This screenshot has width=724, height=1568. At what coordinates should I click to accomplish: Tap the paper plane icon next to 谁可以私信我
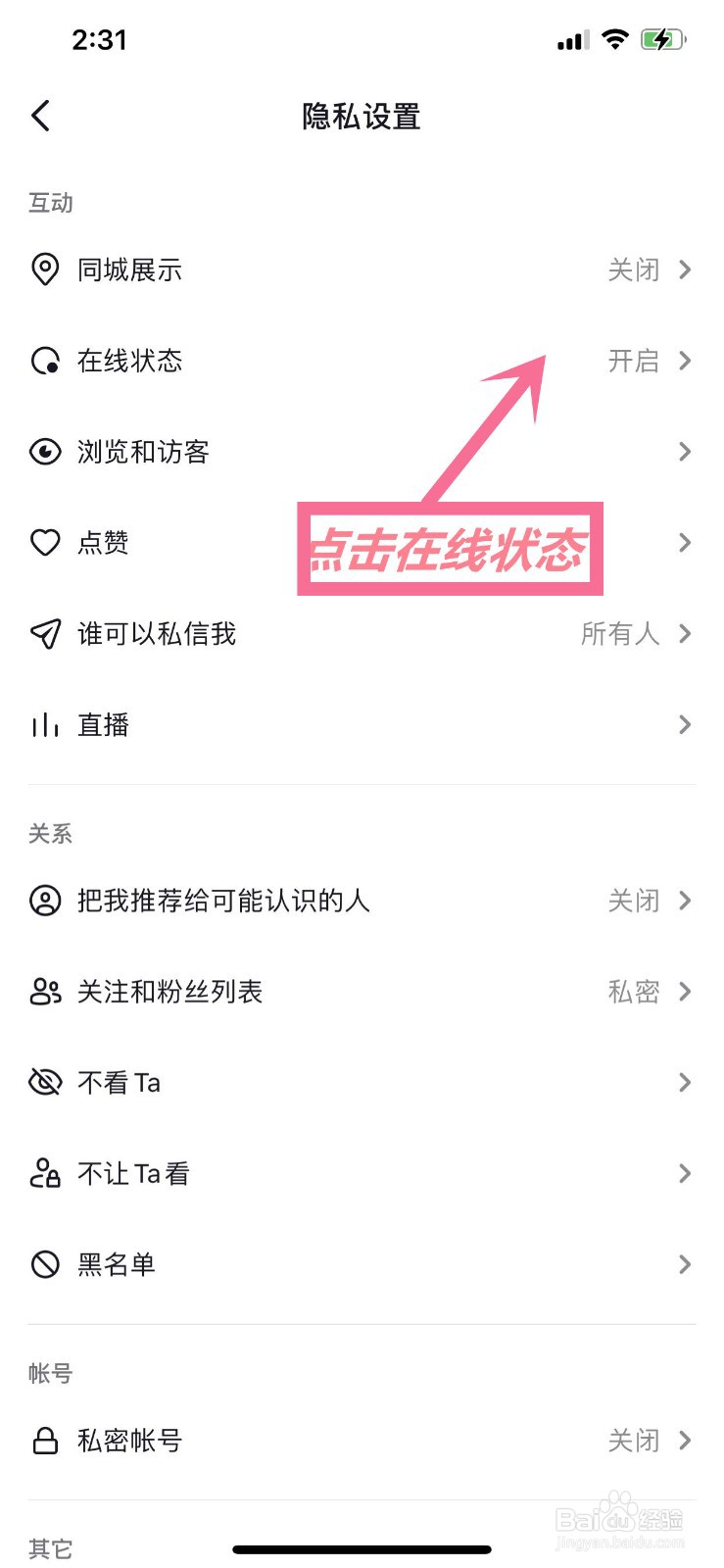click(45, 633)
